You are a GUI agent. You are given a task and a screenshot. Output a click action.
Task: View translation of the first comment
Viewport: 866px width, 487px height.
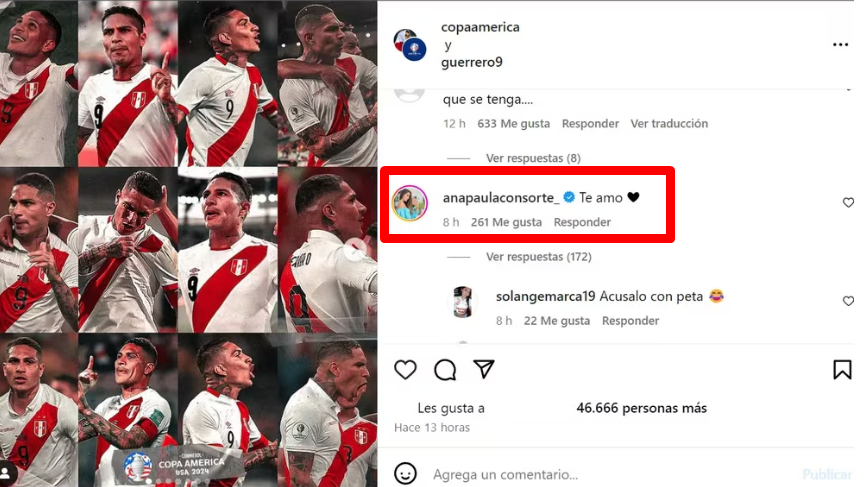(x=669, y=124)
